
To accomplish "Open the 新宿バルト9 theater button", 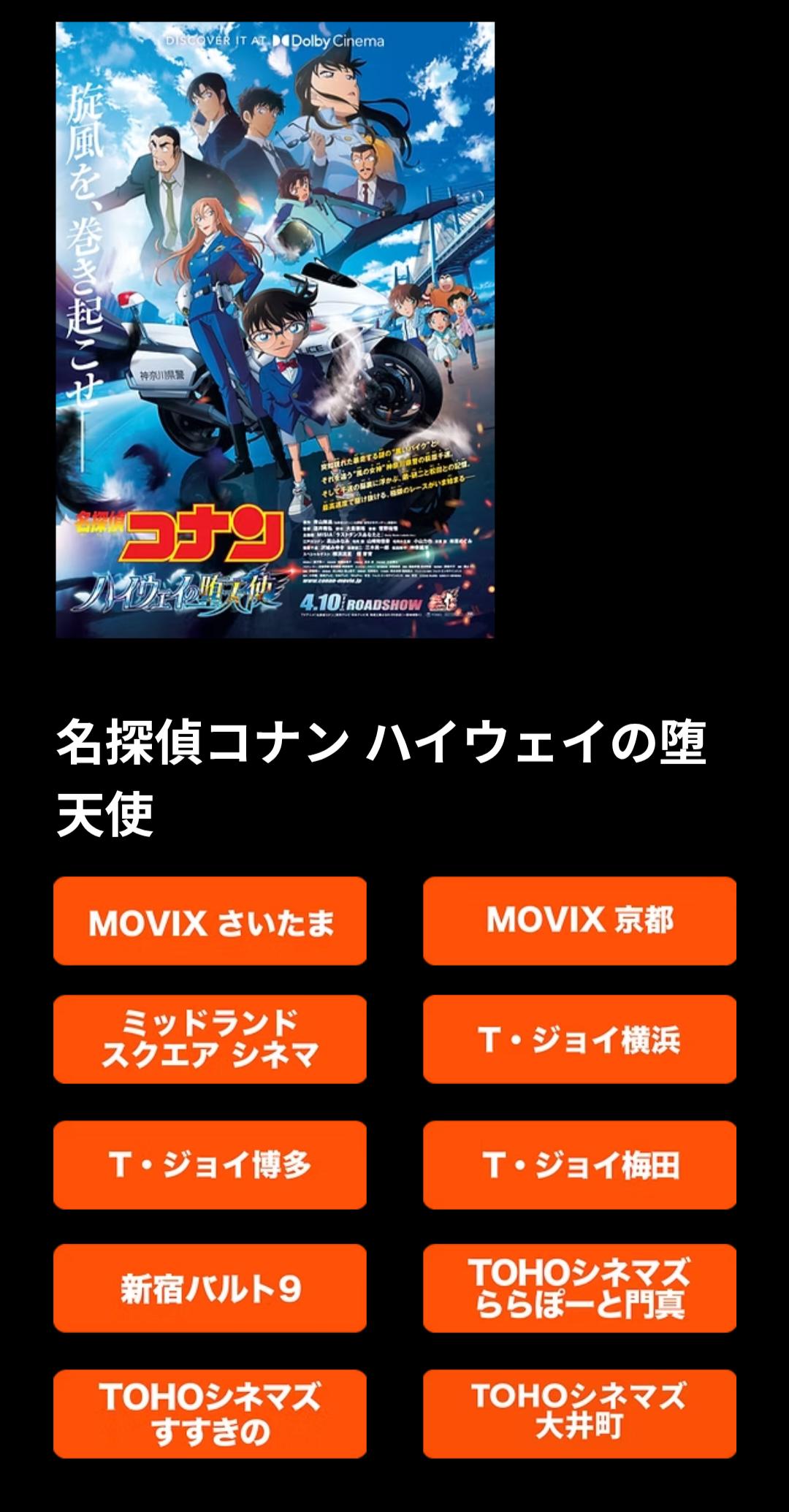I will pyautogui.click(x=210, y=1288).
